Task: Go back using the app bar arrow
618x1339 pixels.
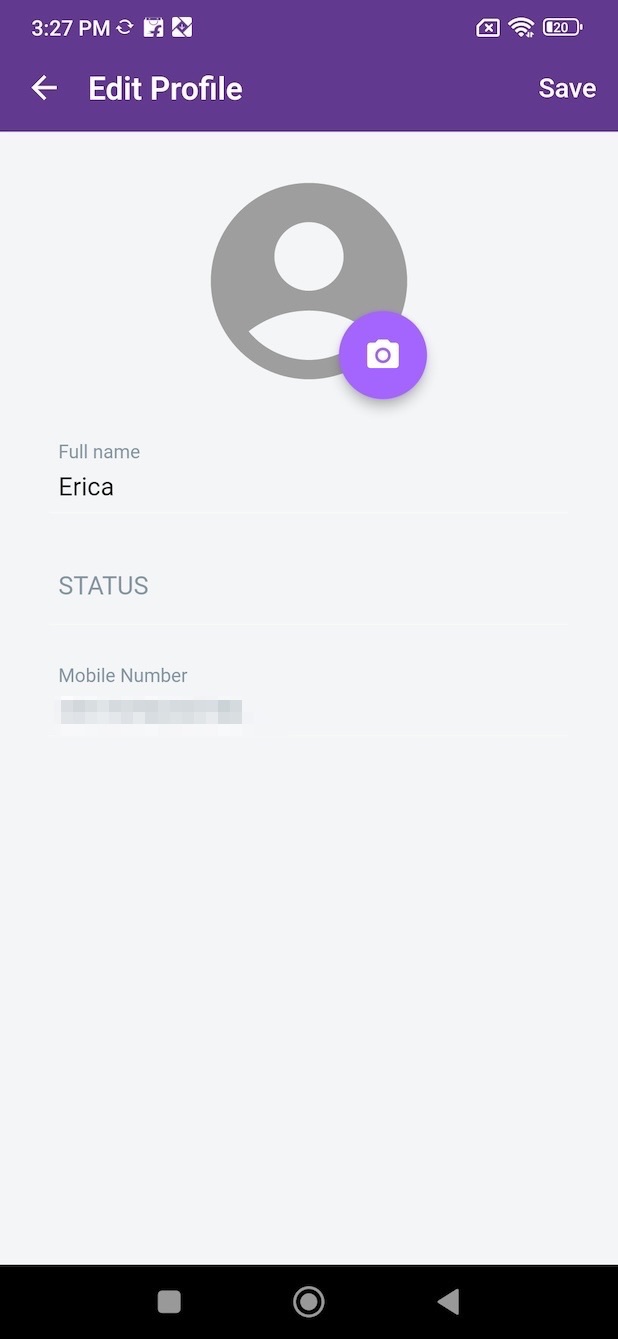Action: pos(44,88)
